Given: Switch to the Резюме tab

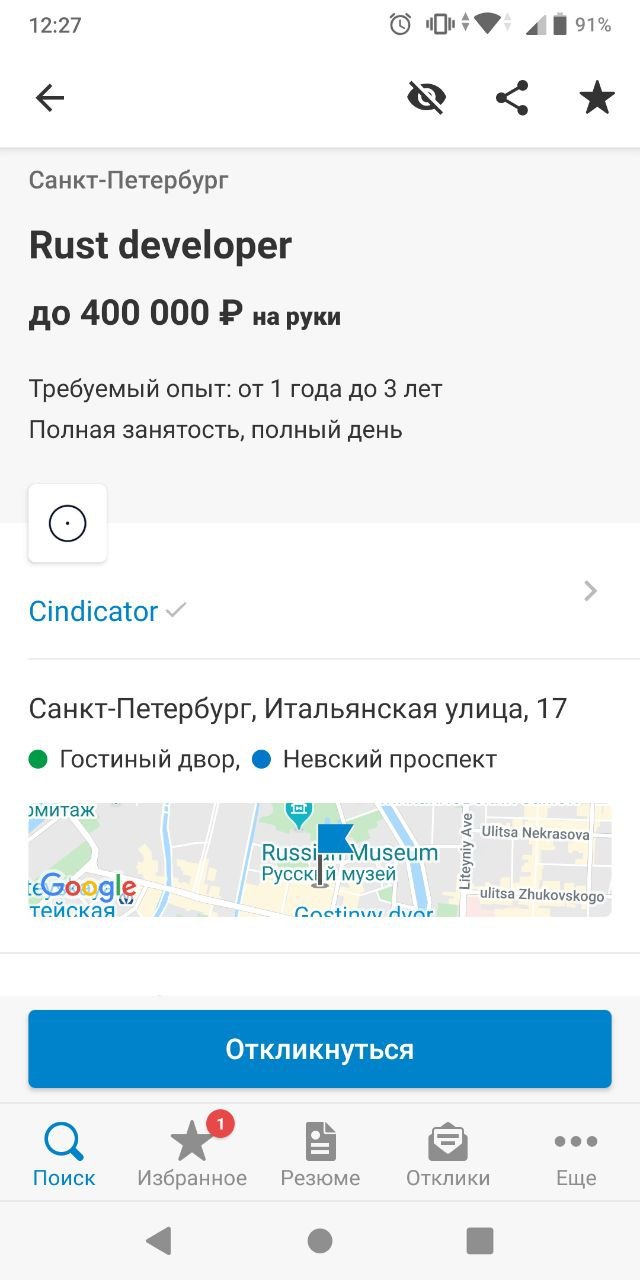Looking at the screenshot, I should tap(320, 1155).
